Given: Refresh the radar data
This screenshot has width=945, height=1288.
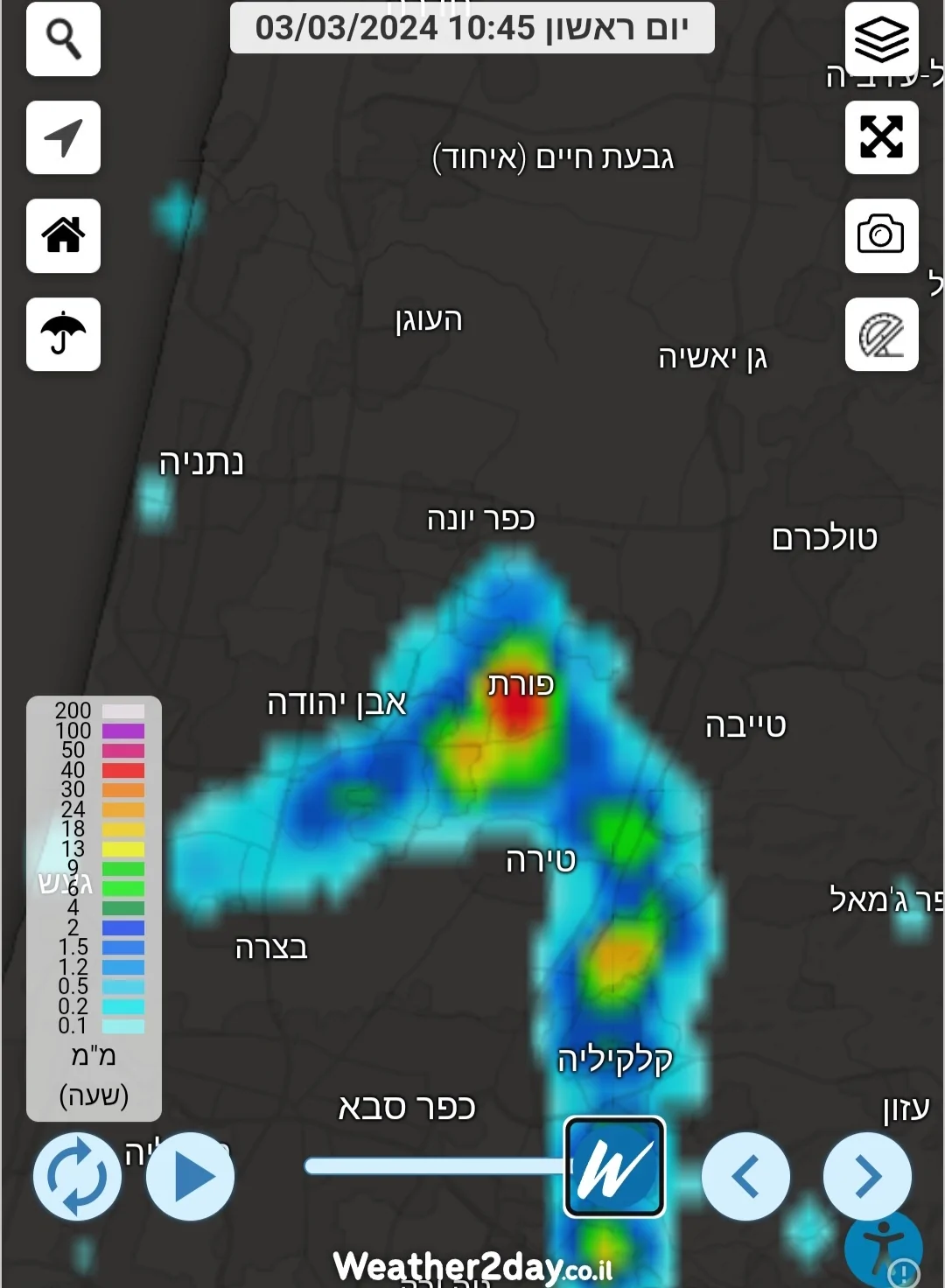Looking at the screenshot, I should (x=77, y=1176).
